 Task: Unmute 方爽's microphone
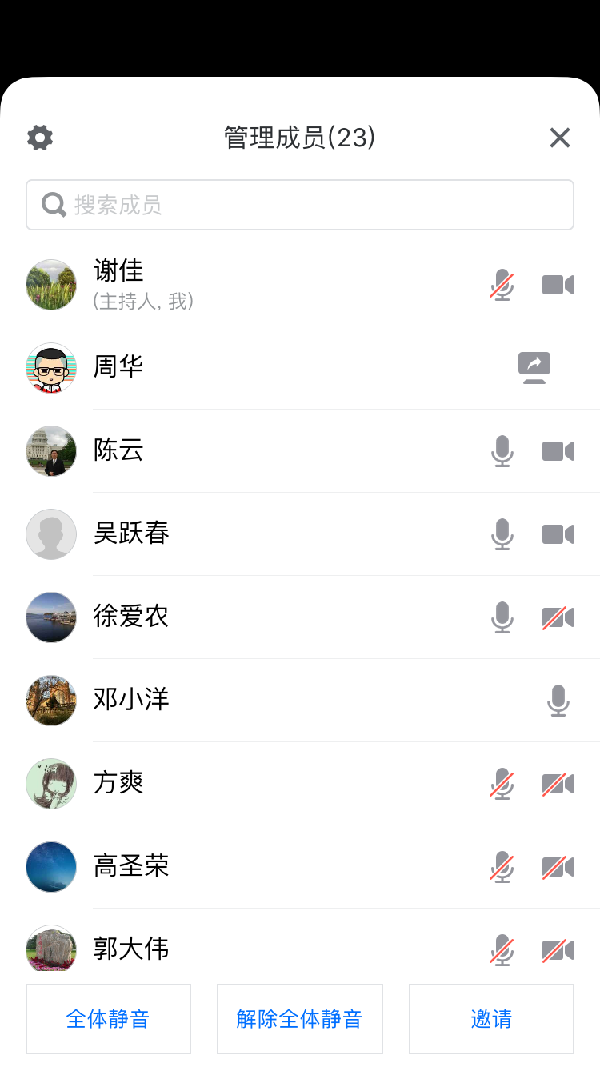[502, 783]
